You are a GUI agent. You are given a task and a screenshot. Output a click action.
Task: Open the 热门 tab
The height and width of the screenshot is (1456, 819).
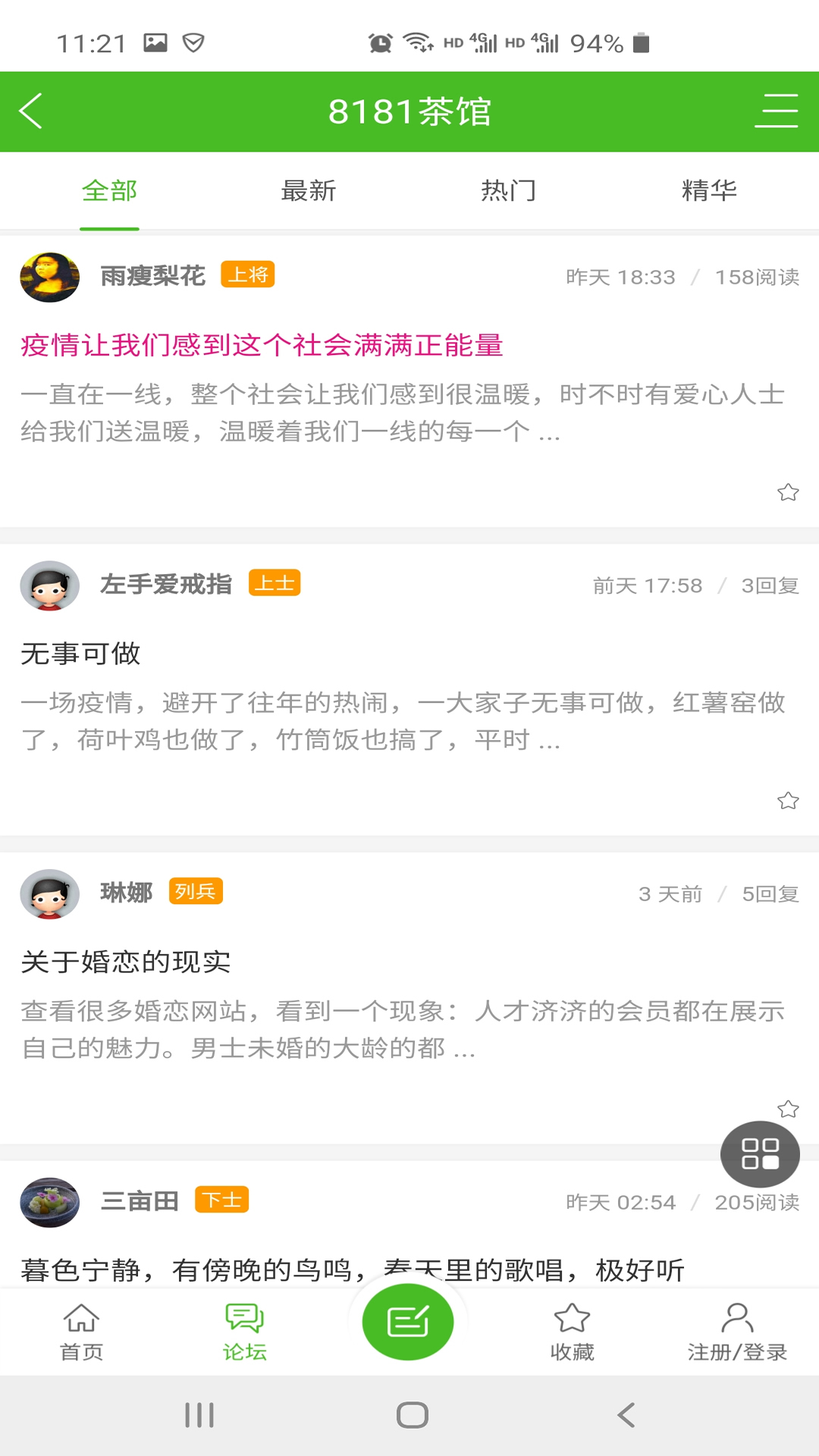pos(510,191)
